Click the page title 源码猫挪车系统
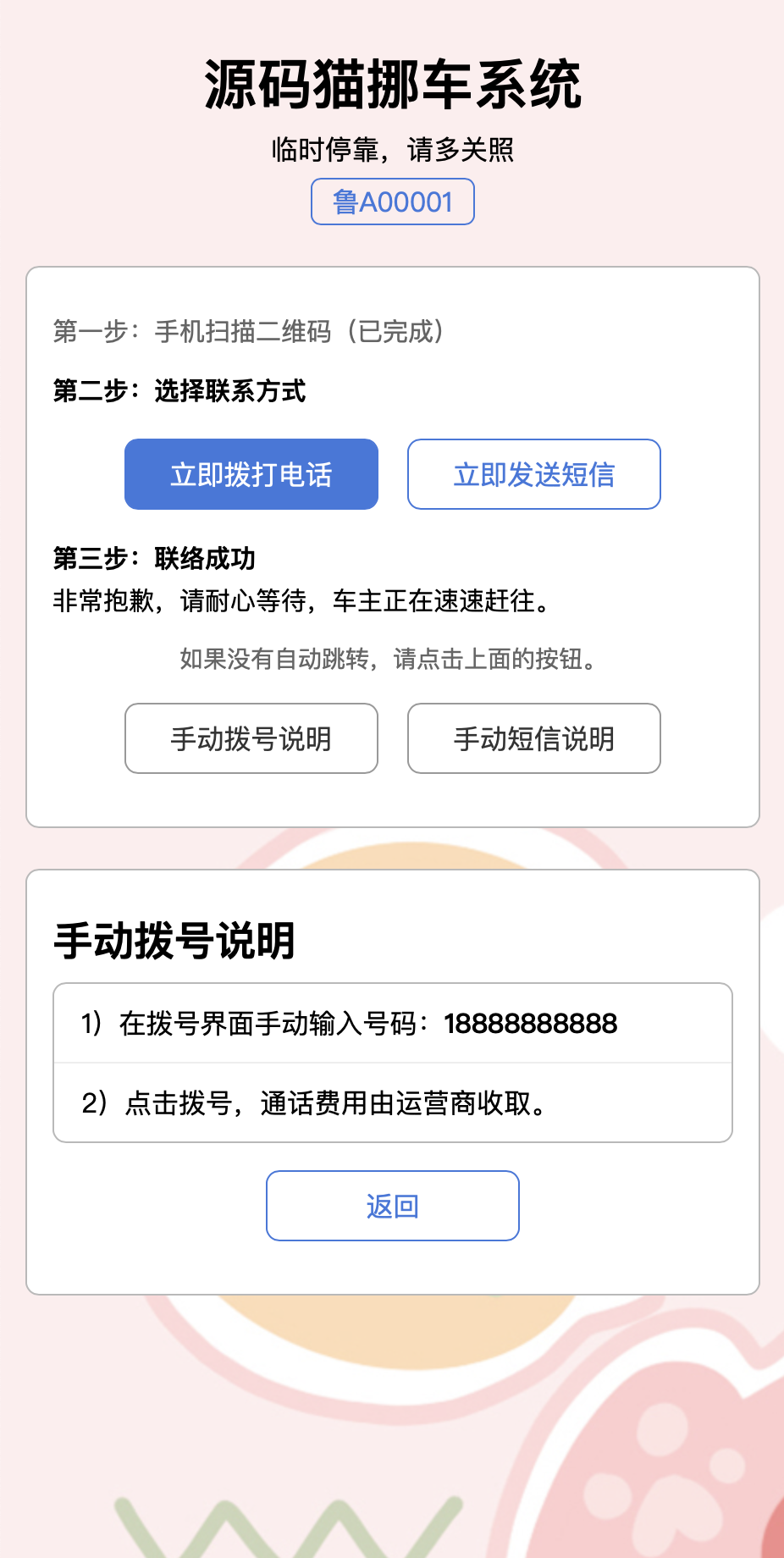 coord(392,85)
